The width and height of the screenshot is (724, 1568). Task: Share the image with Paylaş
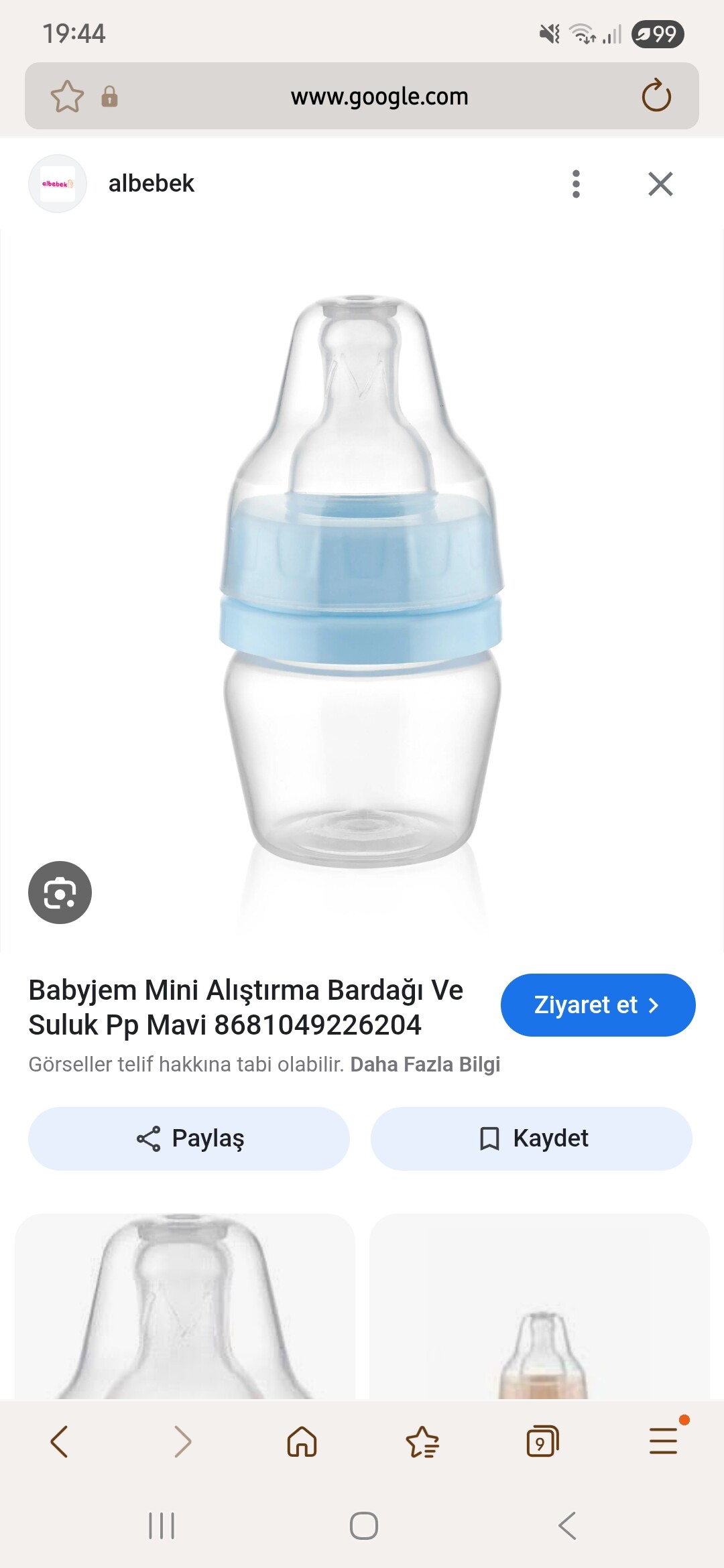click(189, 1138)
